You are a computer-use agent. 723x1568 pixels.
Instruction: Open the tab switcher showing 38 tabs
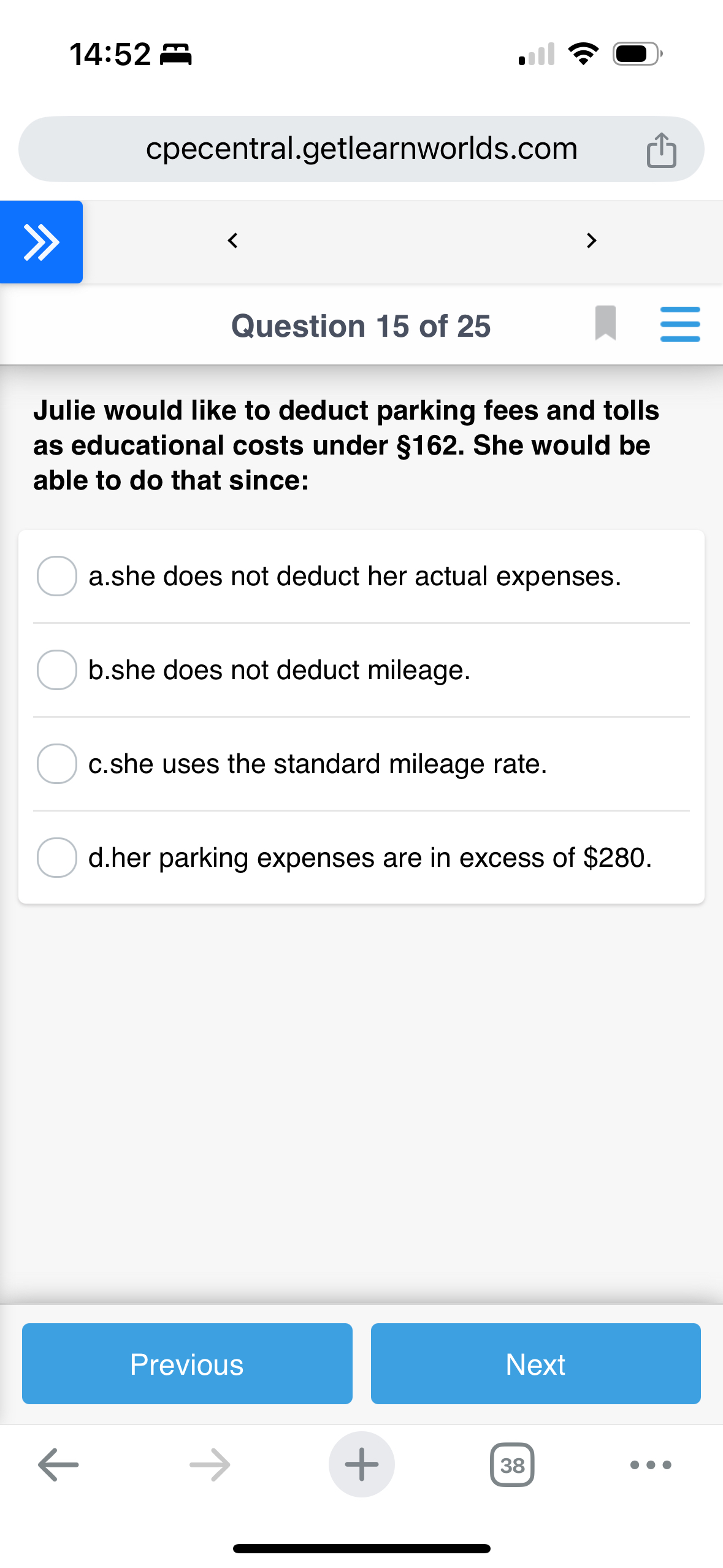click(x=512, y=1465)
